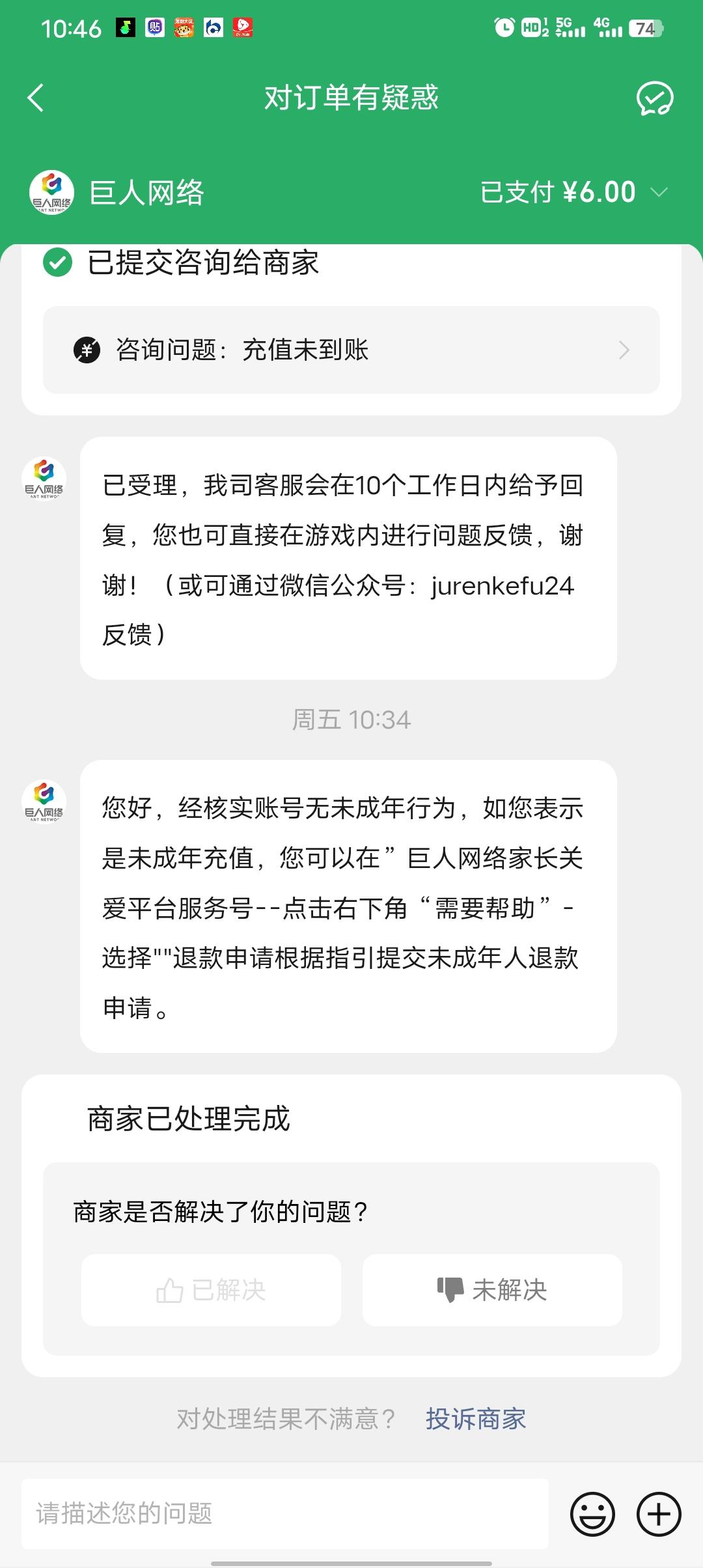703x1568 pixels.
Task: Open the chat check icon at top right
Action: (x=654, y=98)
